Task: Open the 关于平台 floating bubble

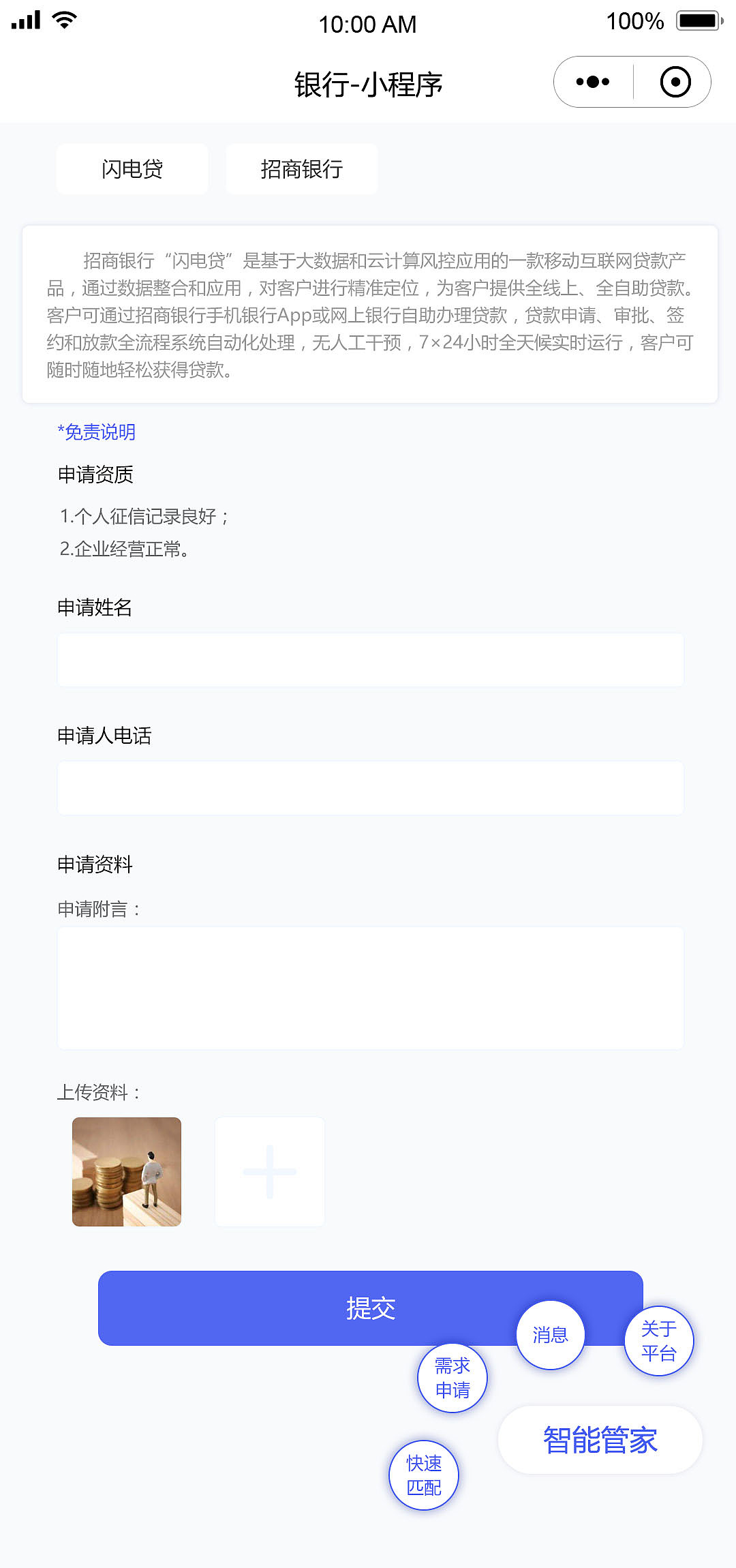Action: pyautogui.click(x=658, y=1340)
